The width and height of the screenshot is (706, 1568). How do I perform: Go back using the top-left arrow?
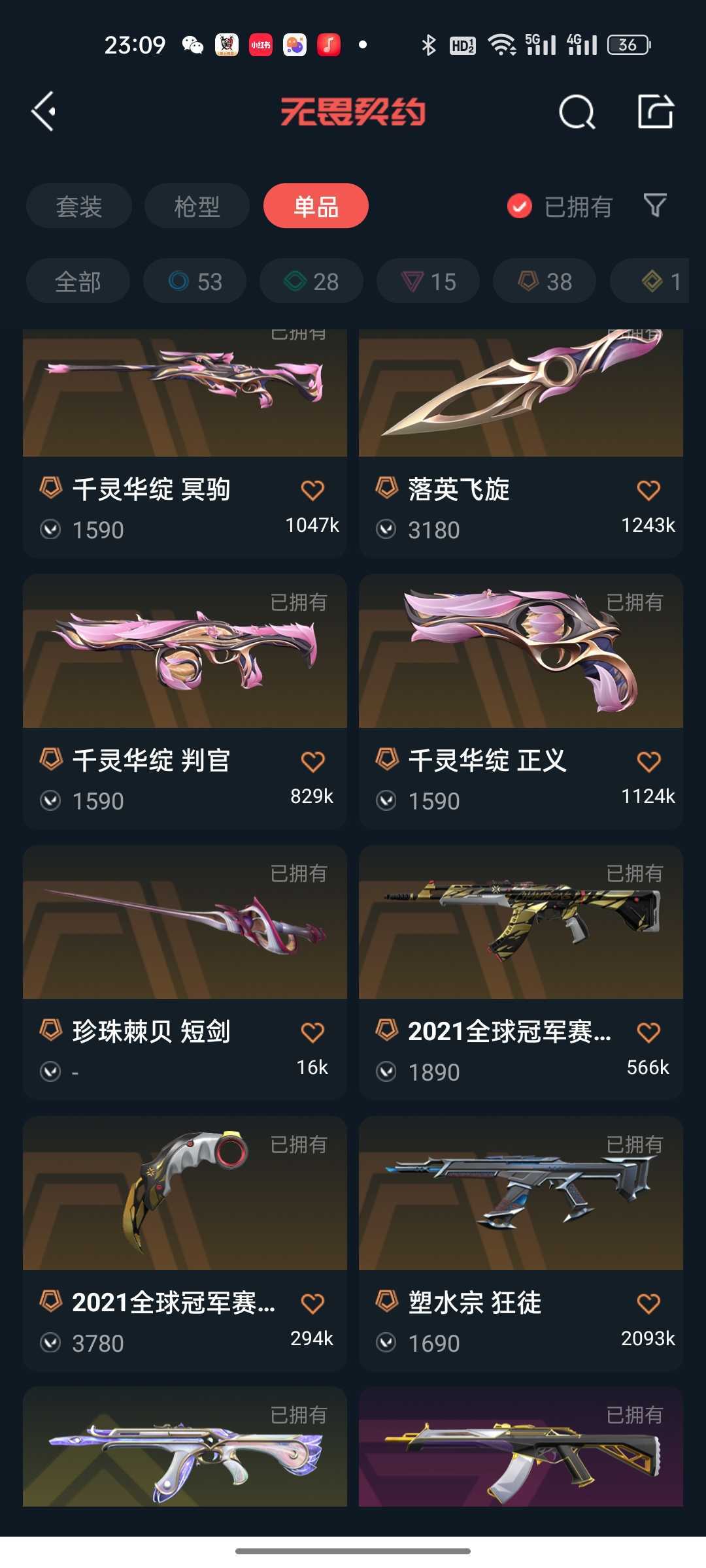[x=44, y=112]
